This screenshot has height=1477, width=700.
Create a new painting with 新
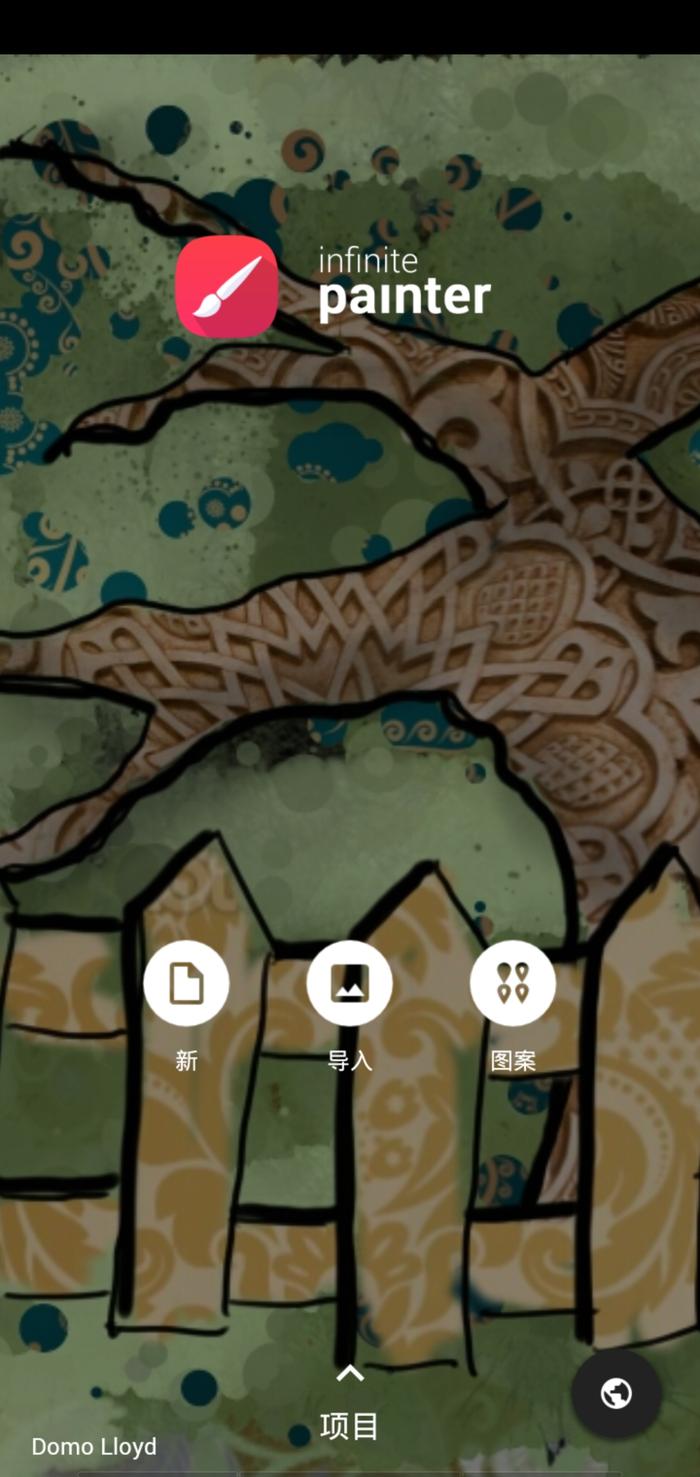(x=186, y=983)
